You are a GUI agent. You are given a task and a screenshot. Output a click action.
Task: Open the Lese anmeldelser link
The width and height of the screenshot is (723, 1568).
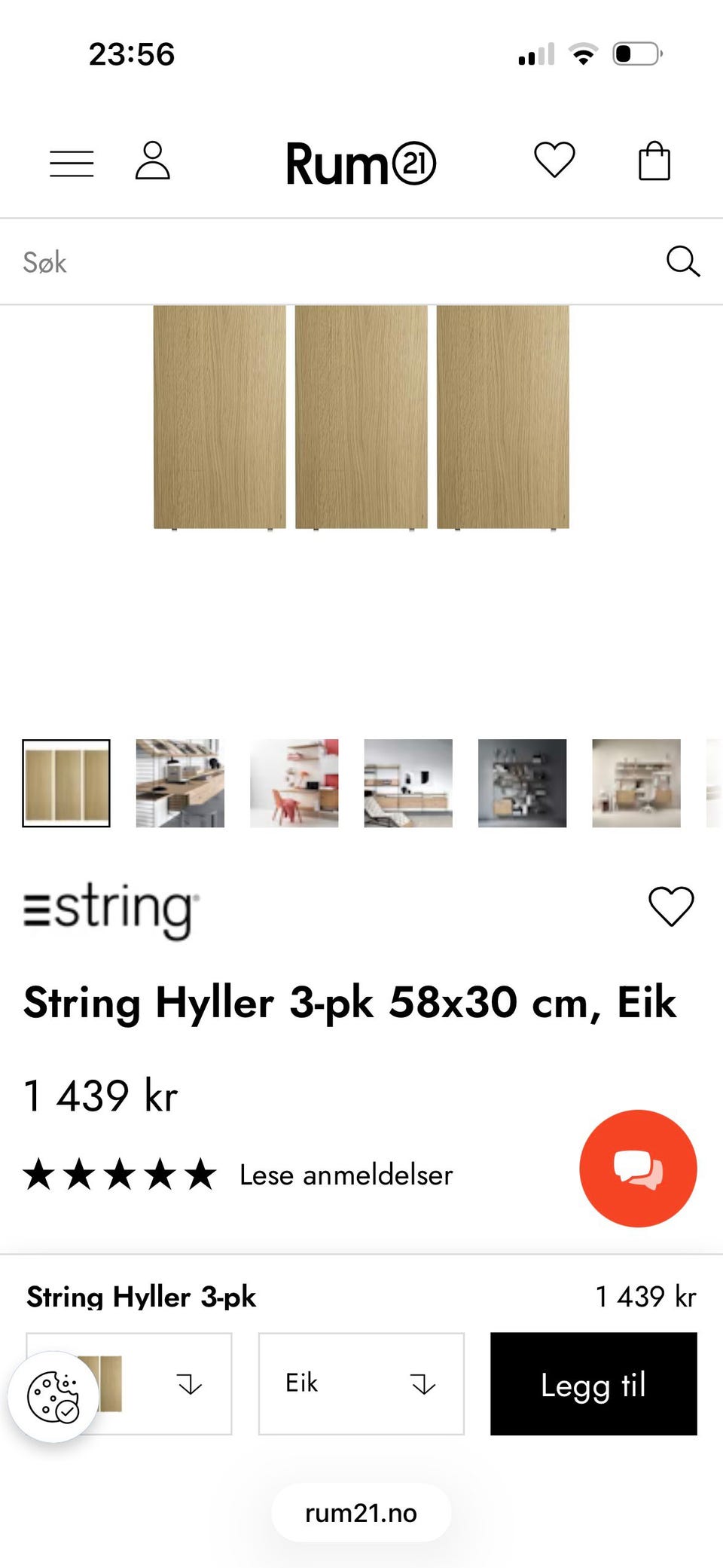(x=345, y=1174)
